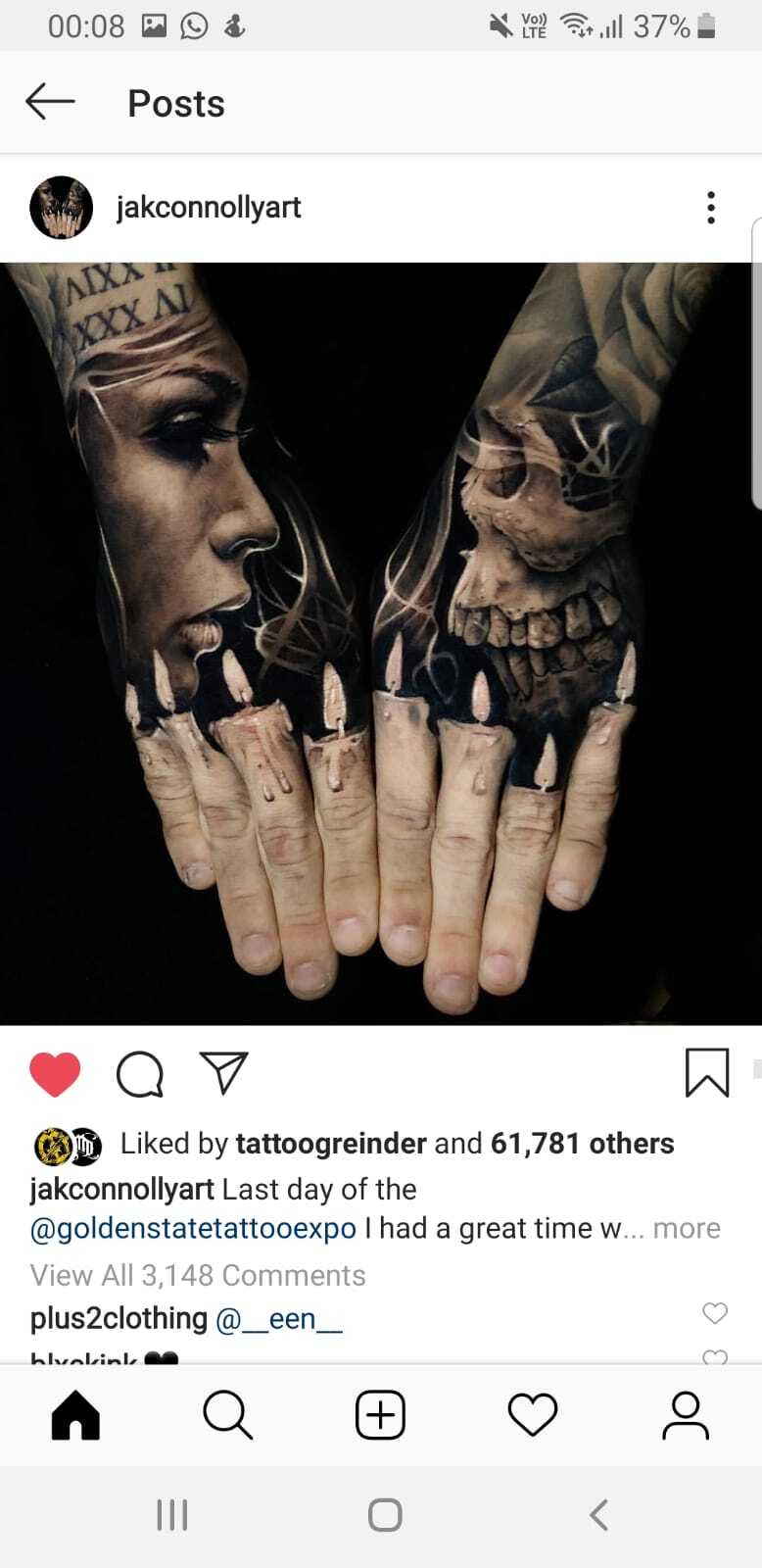Switch to the Home feed tab
Viewport: 762px width, 1568px height.
(x=75, y=1416)
